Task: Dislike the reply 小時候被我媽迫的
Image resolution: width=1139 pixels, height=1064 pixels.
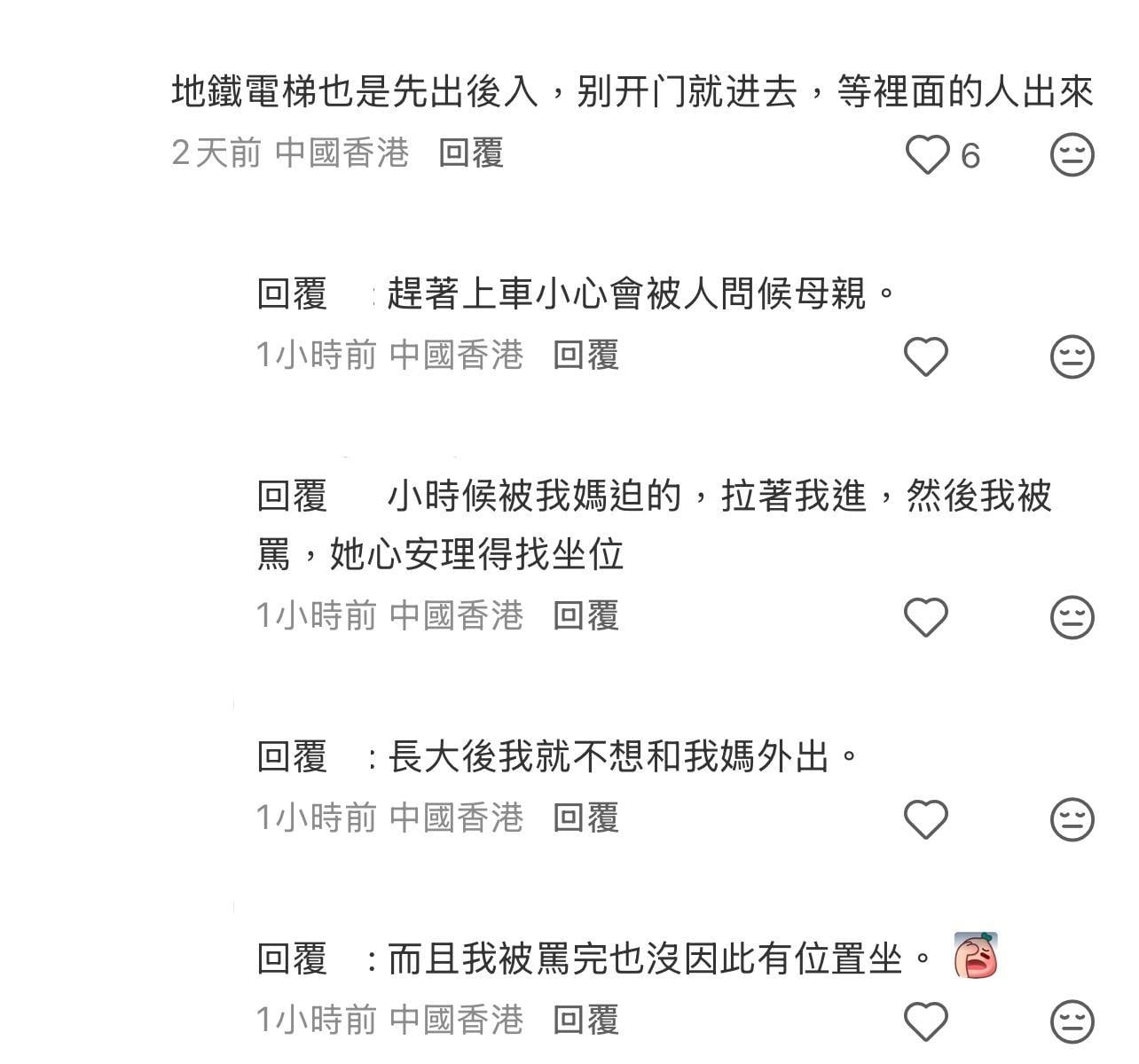Action: coord(1072,617)
